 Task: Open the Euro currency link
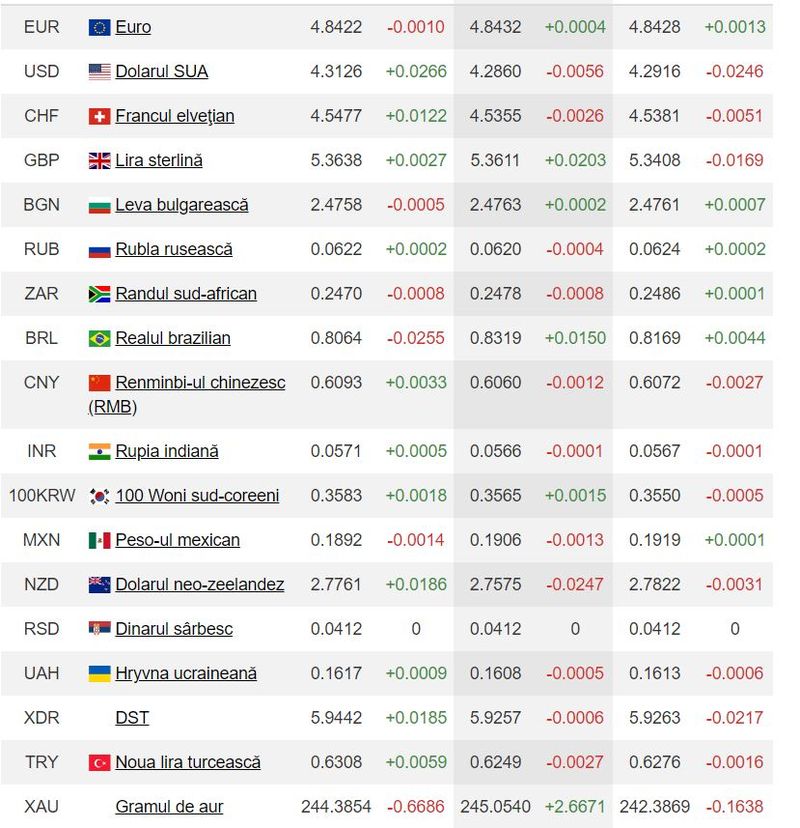click(133, 27)
